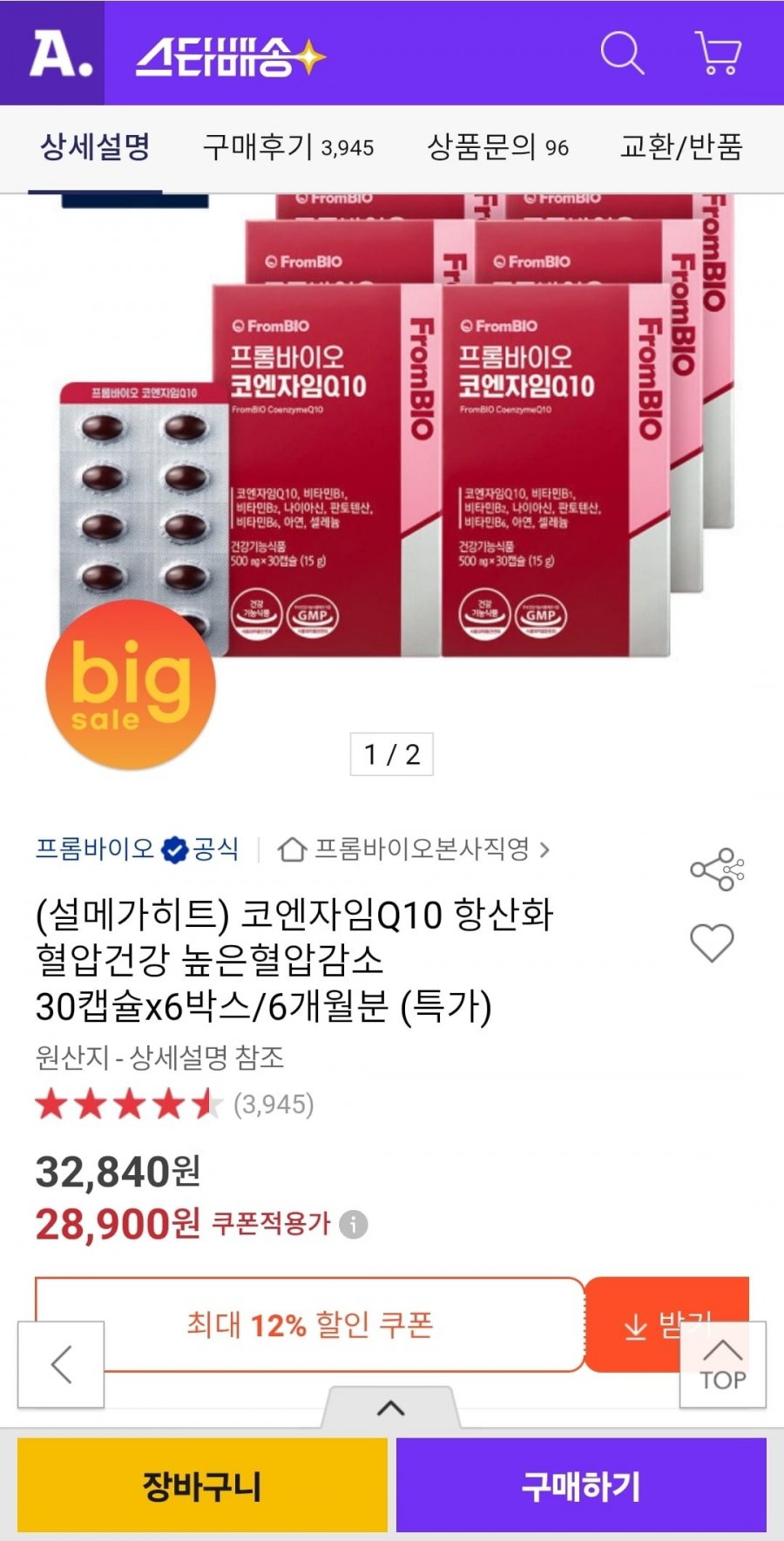784x1541 pixels.
Task: Open the 교환/반품 tab
Action: 680,146
